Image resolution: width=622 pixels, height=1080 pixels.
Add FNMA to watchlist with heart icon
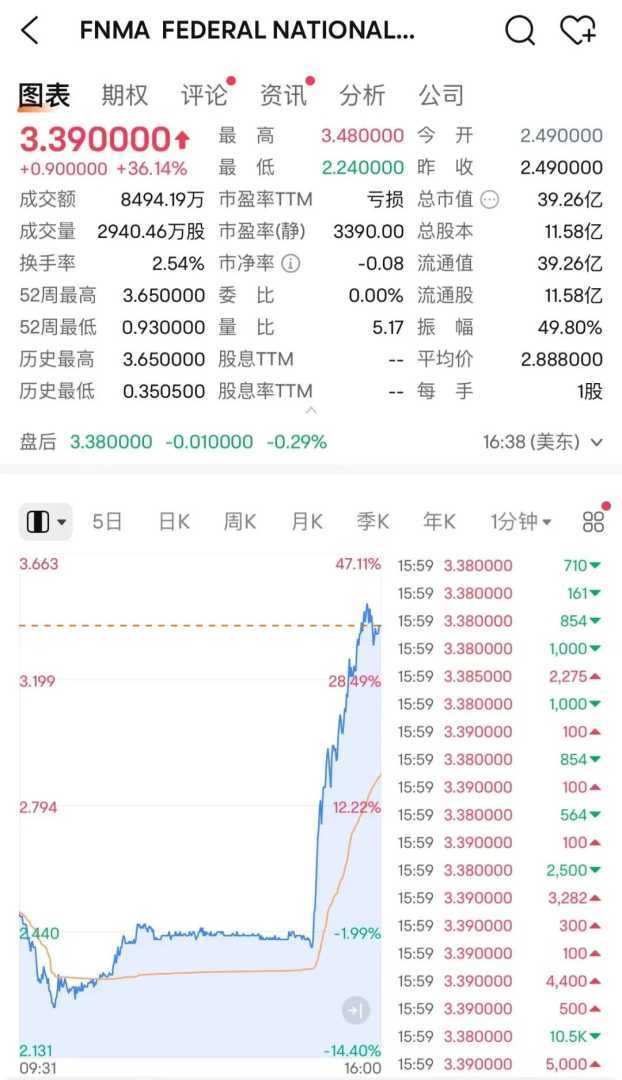point(578,31)
